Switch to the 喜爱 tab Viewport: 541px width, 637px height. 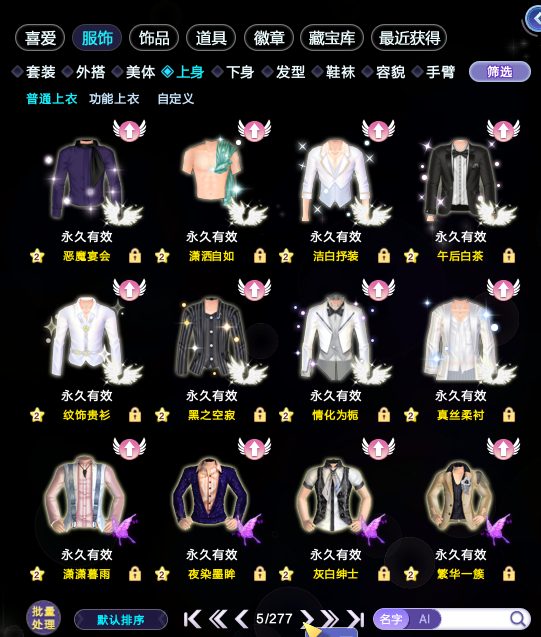pos(40,38)
